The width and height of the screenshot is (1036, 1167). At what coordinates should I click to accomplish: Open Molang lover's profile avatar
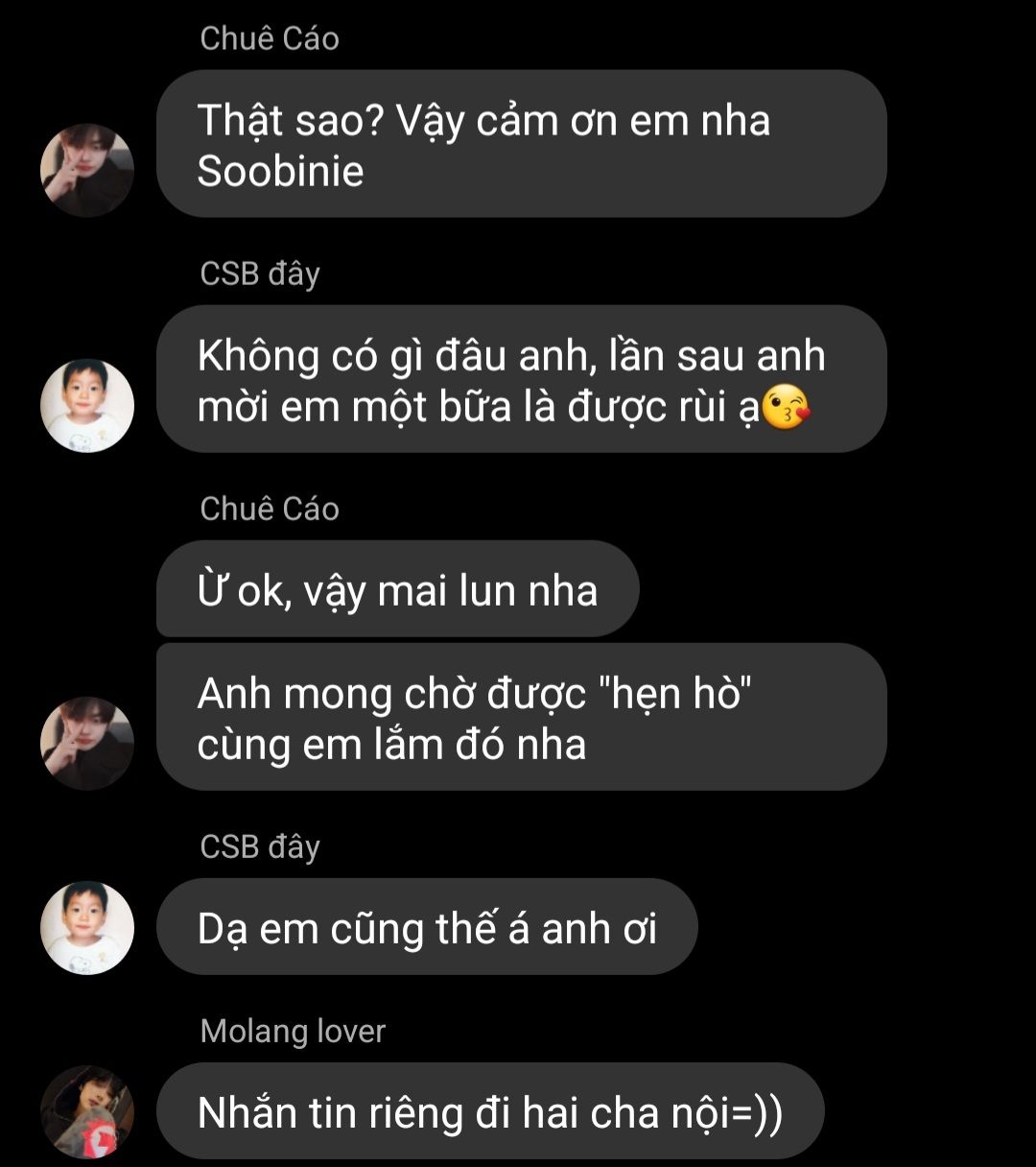[86, 1111]
